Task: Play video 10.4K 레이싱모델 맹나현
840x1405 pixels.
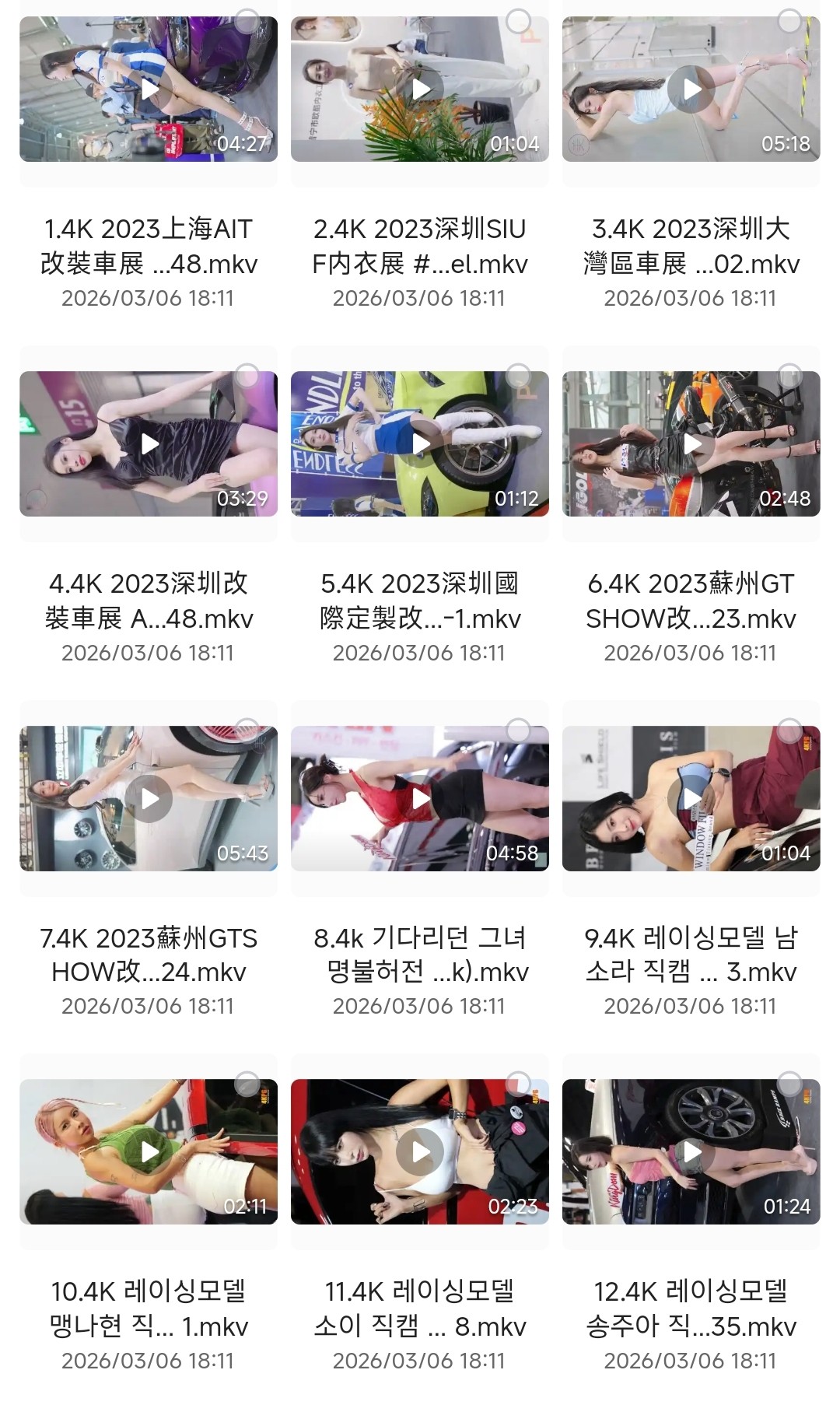Action: (x=149, y=1152)
